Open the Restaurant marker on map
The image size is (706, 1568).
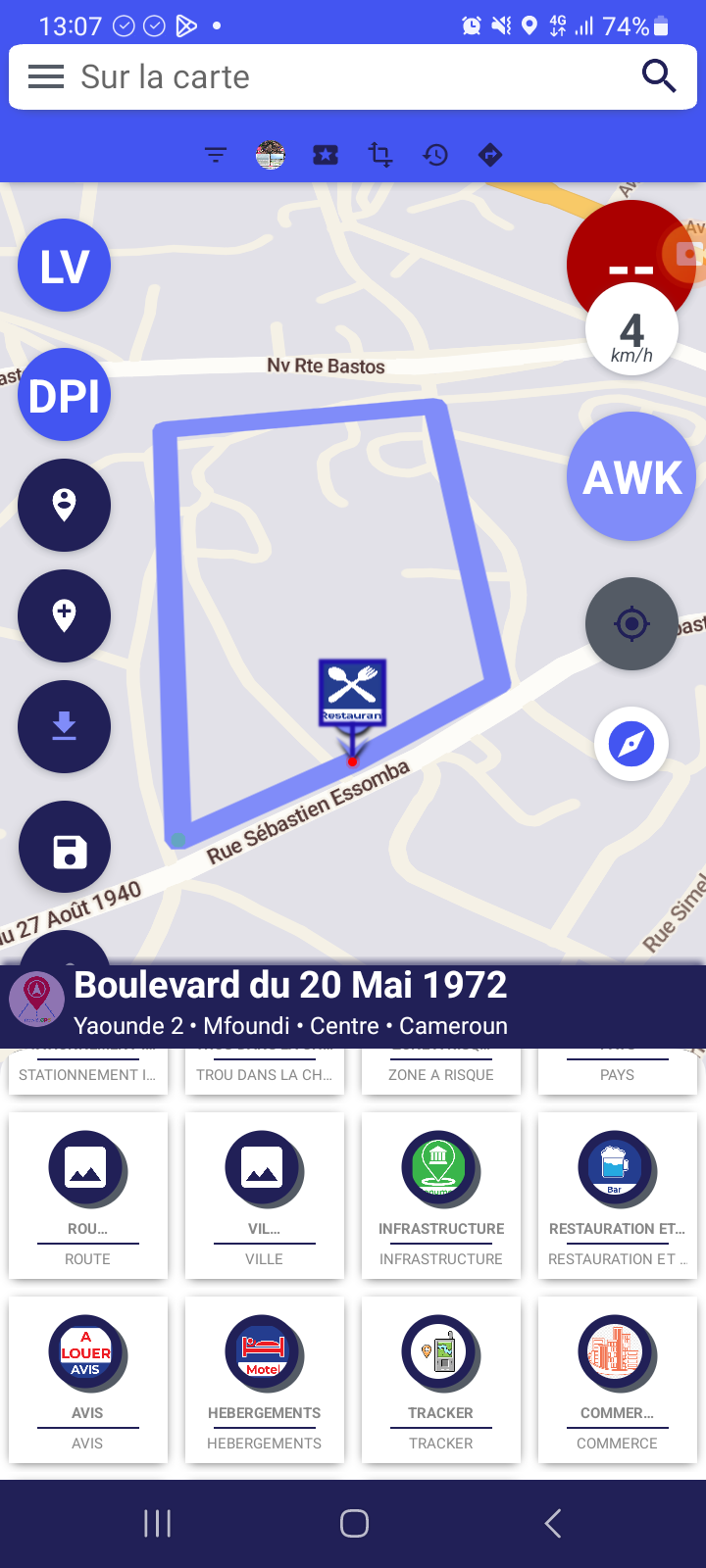(x=352, y=693)
